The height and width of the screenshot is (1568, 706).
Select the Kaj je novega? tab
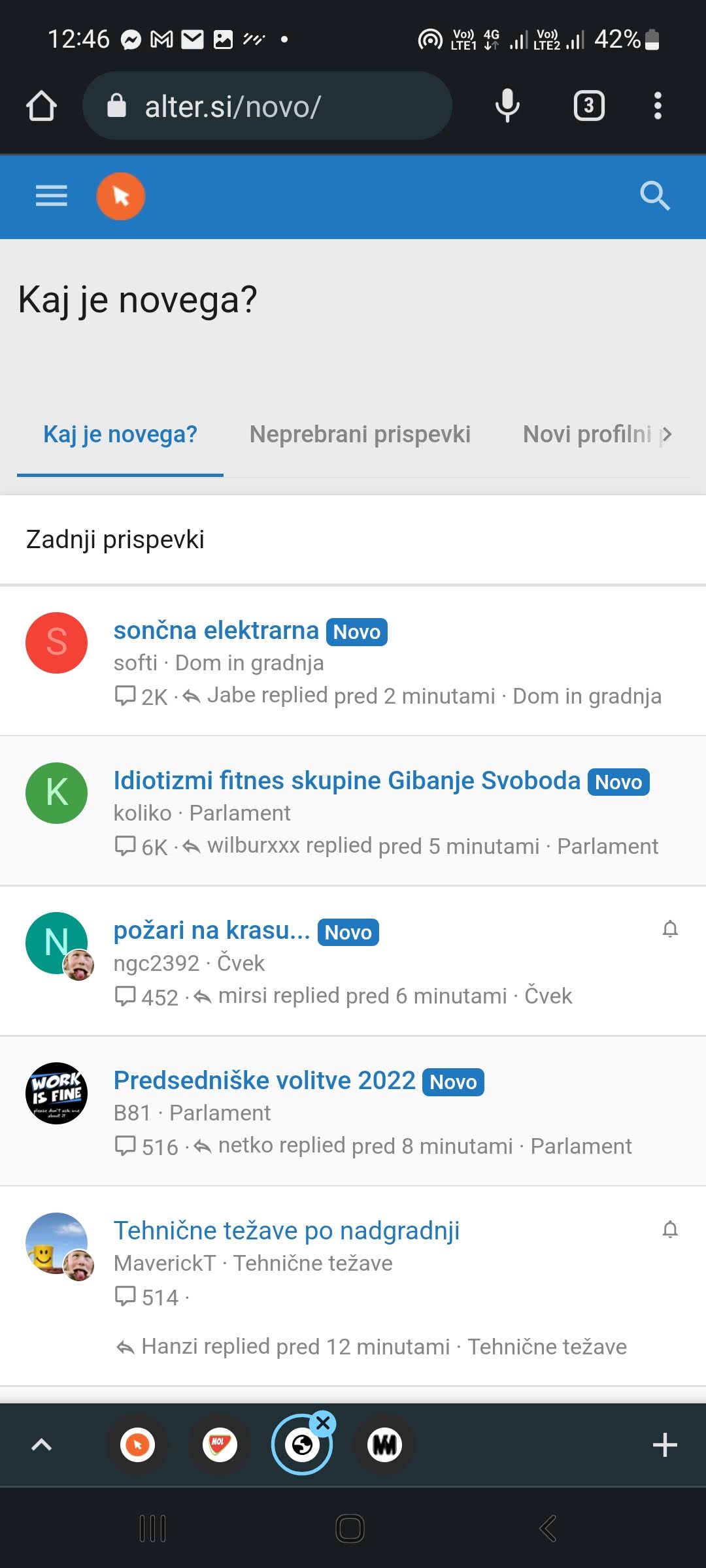120,434
